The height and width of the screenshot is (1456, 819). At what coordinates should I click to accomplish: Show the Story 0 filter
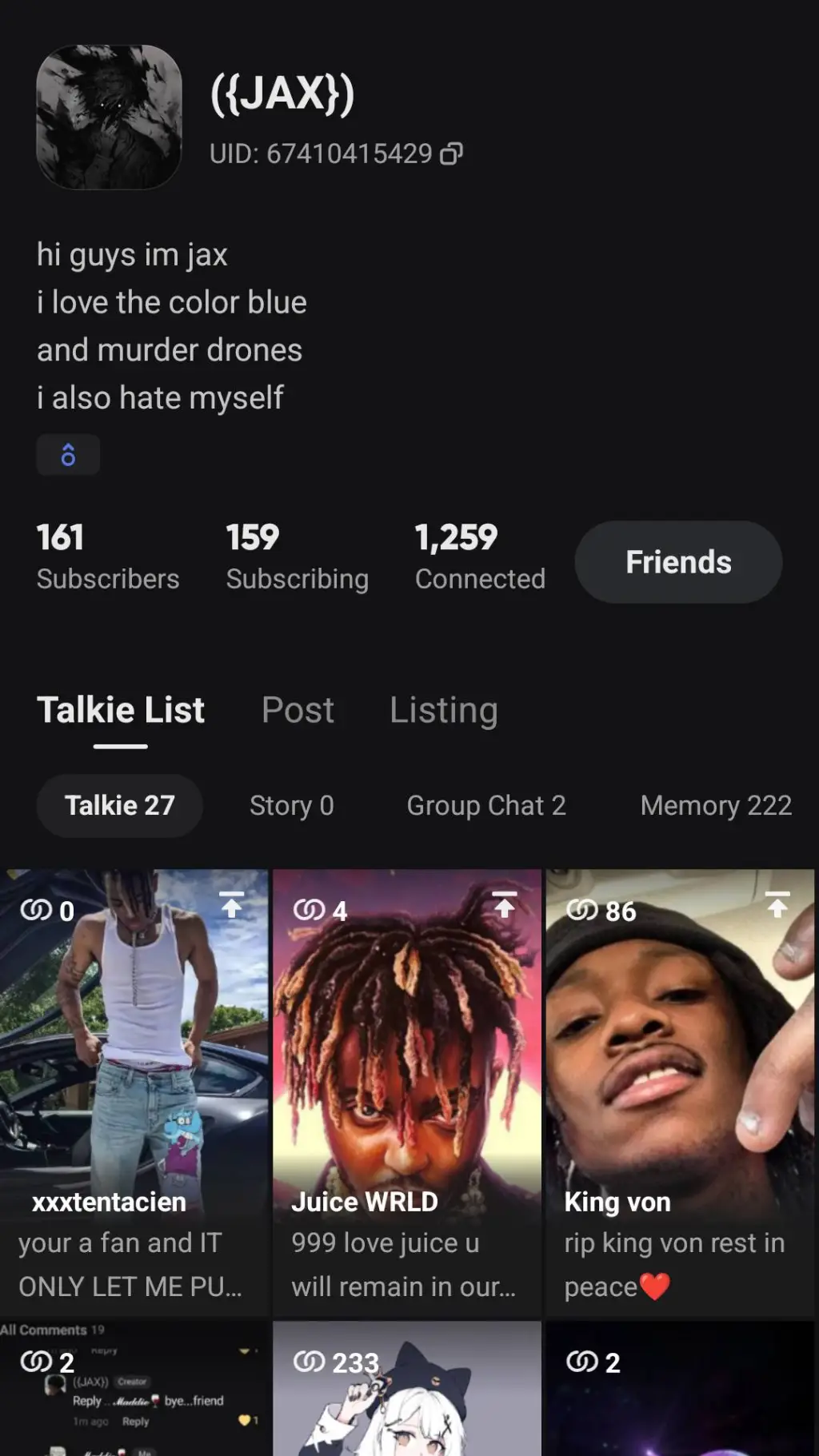[x=291, y=805]
